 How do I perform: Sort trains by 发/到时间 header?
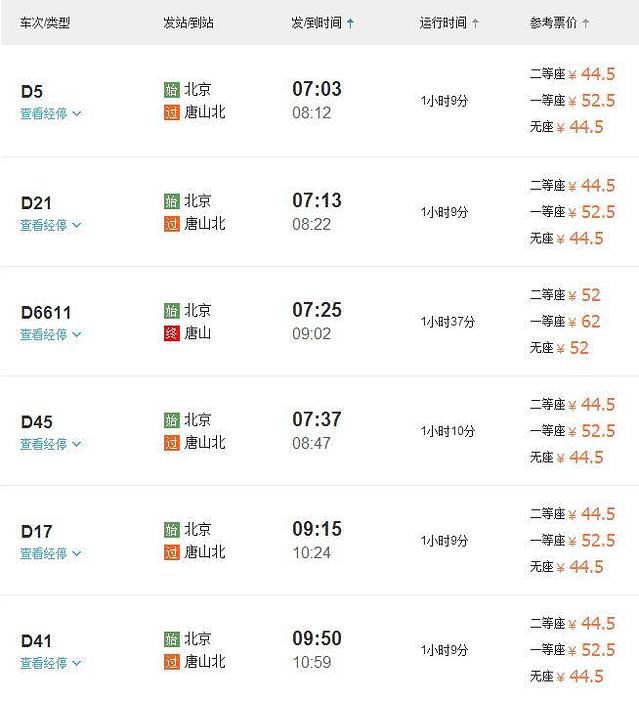click(322, 22)
